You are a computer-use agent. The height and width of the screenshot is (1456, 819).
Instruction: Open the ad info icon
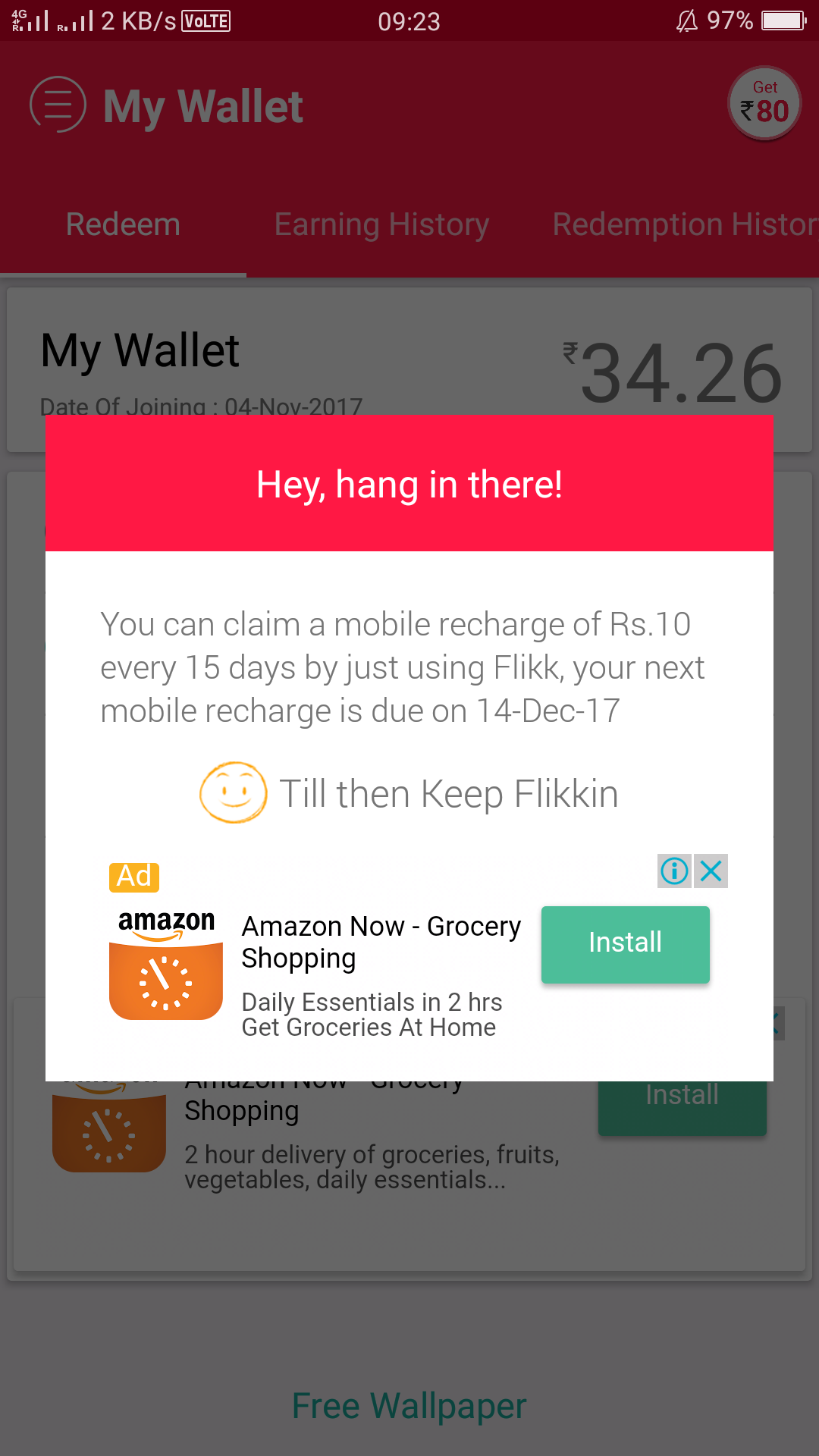674,871
